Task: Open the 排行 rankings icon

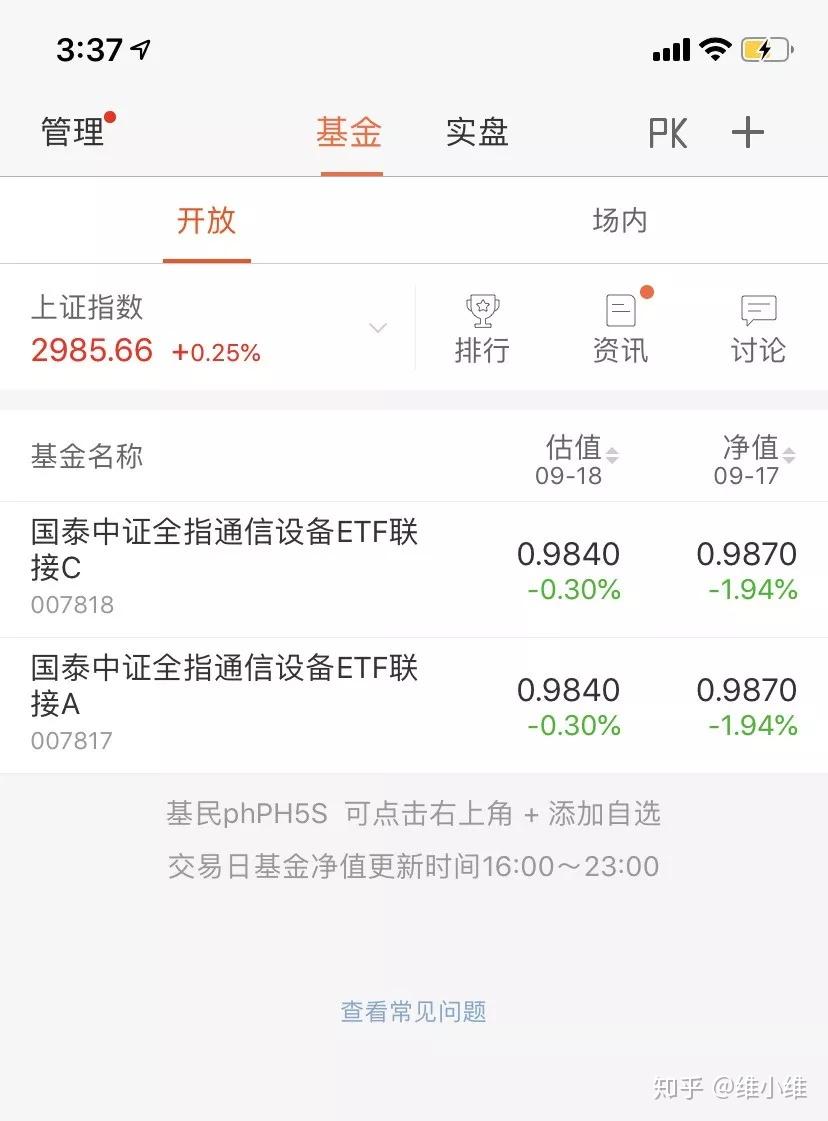Action: [x=484, y=325]
